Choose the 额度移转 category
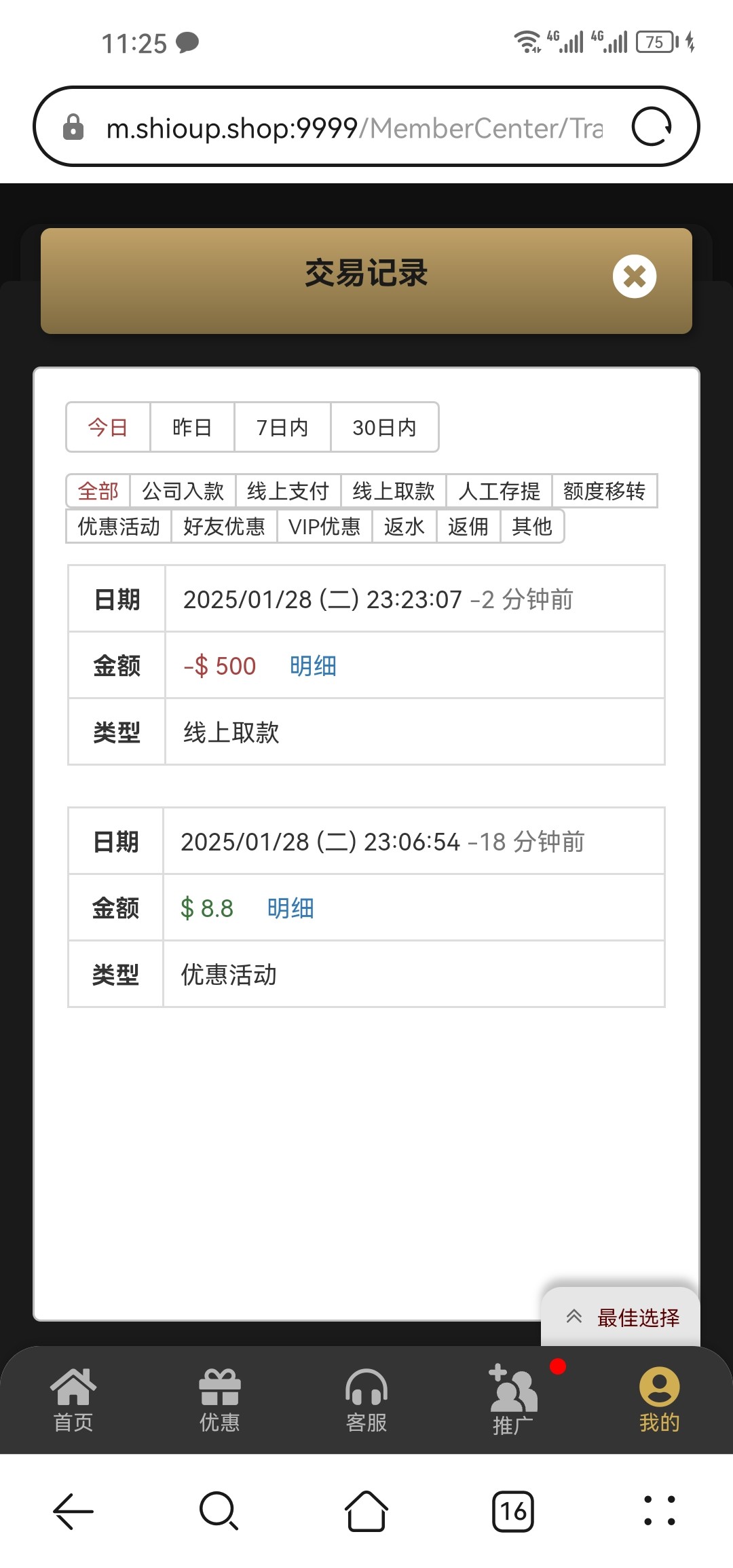 (604, 491)
